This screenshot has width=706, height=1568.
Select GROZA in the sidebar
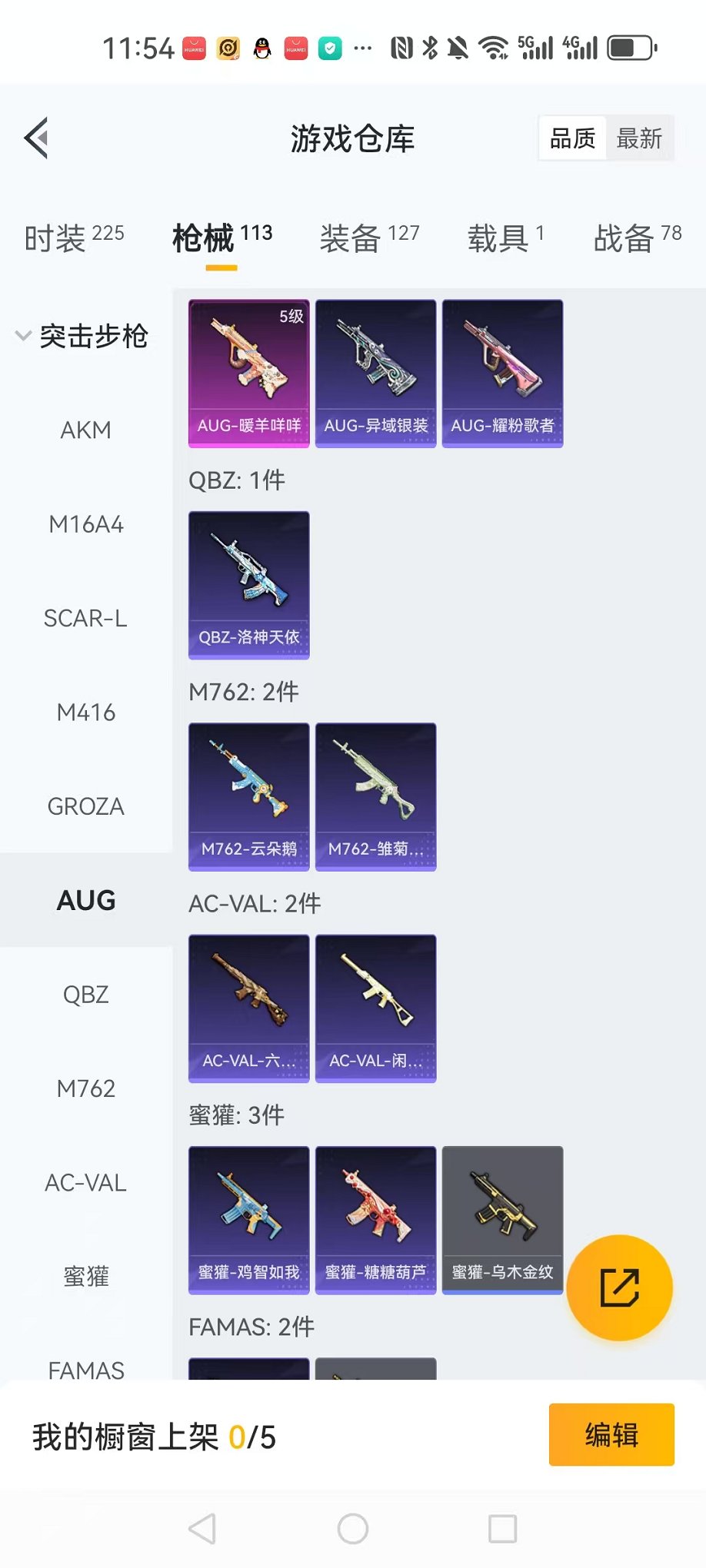point(85,806)
